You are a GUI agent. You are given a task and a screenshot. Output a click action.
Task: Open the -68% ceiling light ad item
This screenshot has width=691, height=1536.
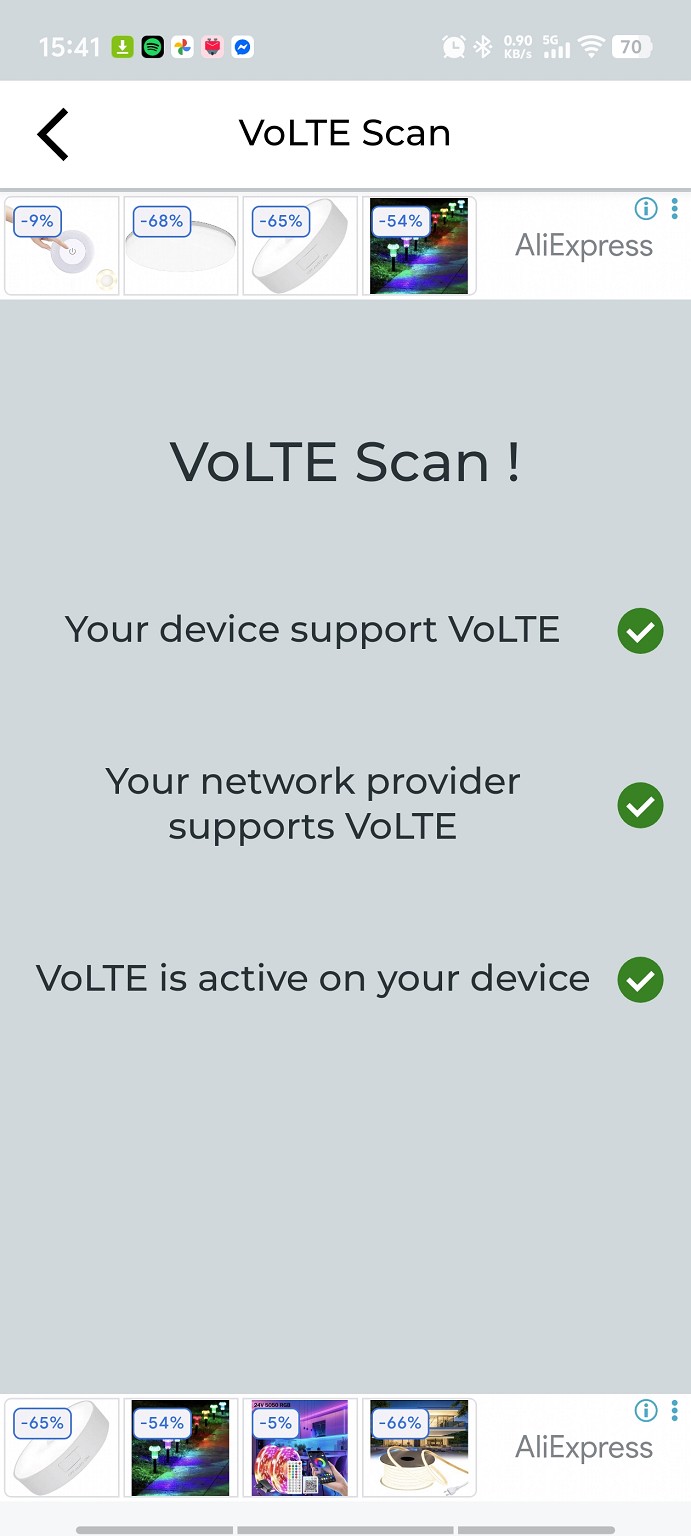coord(181,247)
